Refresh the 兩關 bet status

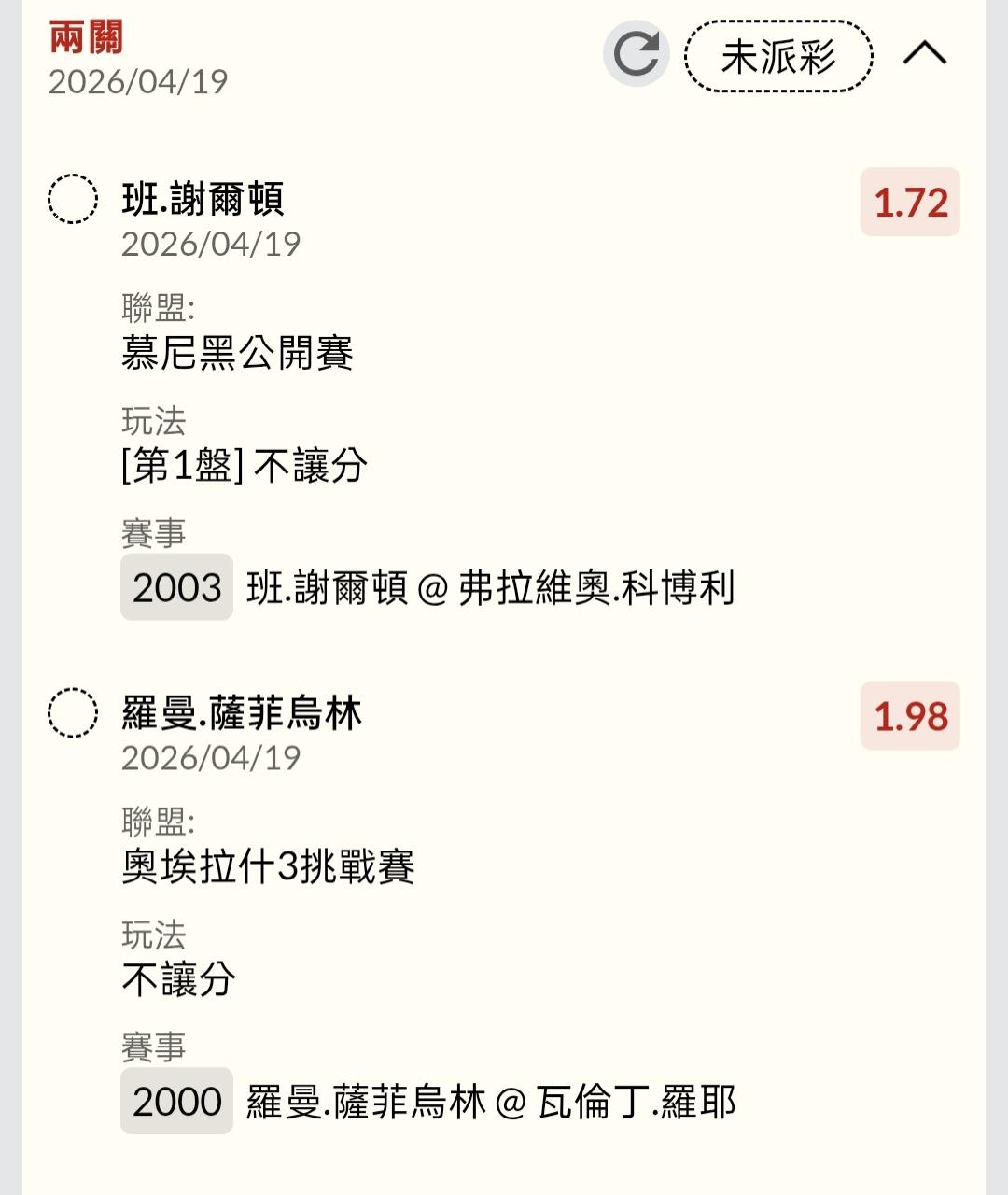pos(637,54)
